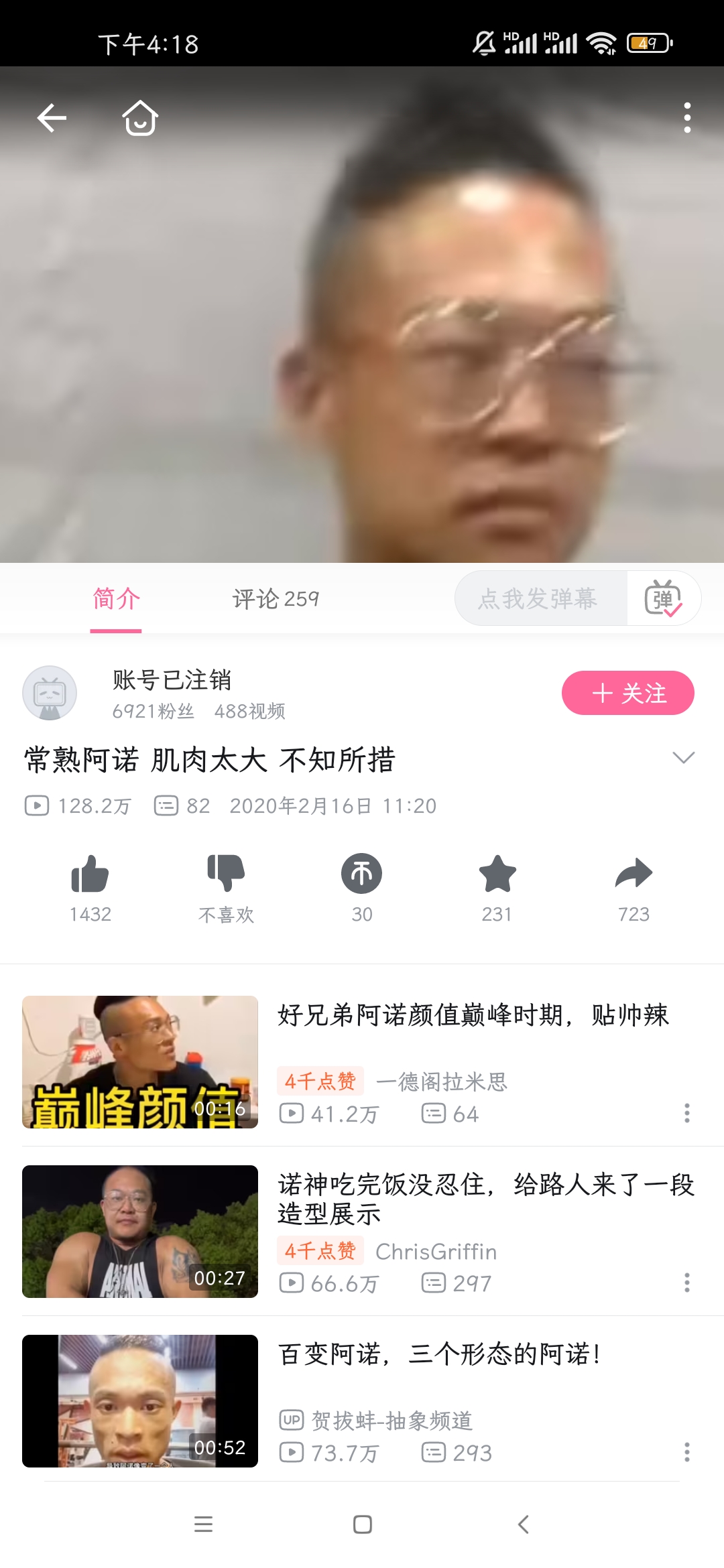Open the video overflow menu
The width and height of the screenshot is (724, 1568).
[687, 118]
